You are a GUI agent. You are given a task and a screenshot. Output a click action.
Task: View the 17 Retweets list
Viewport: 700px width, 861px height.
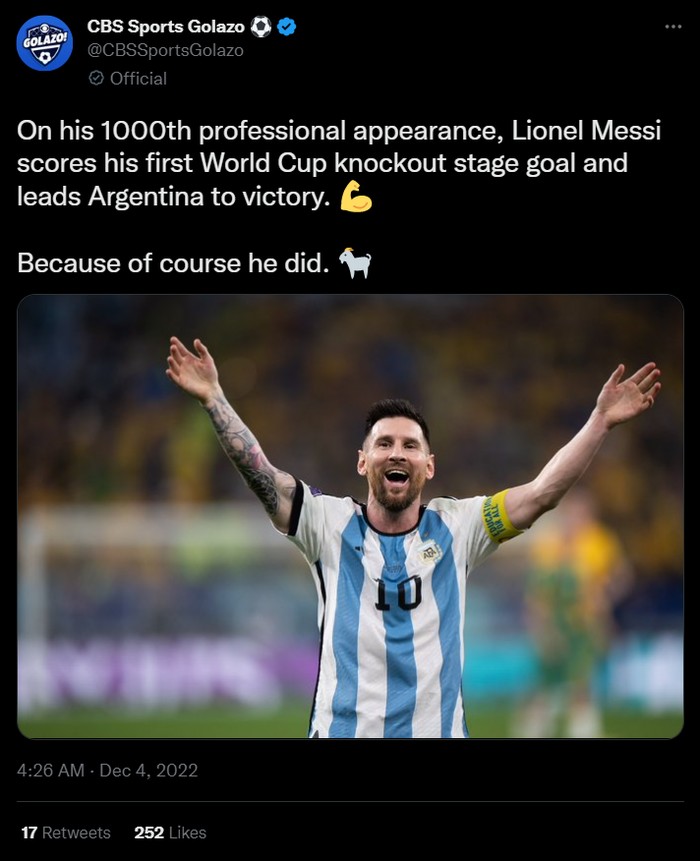pos(66,832)
